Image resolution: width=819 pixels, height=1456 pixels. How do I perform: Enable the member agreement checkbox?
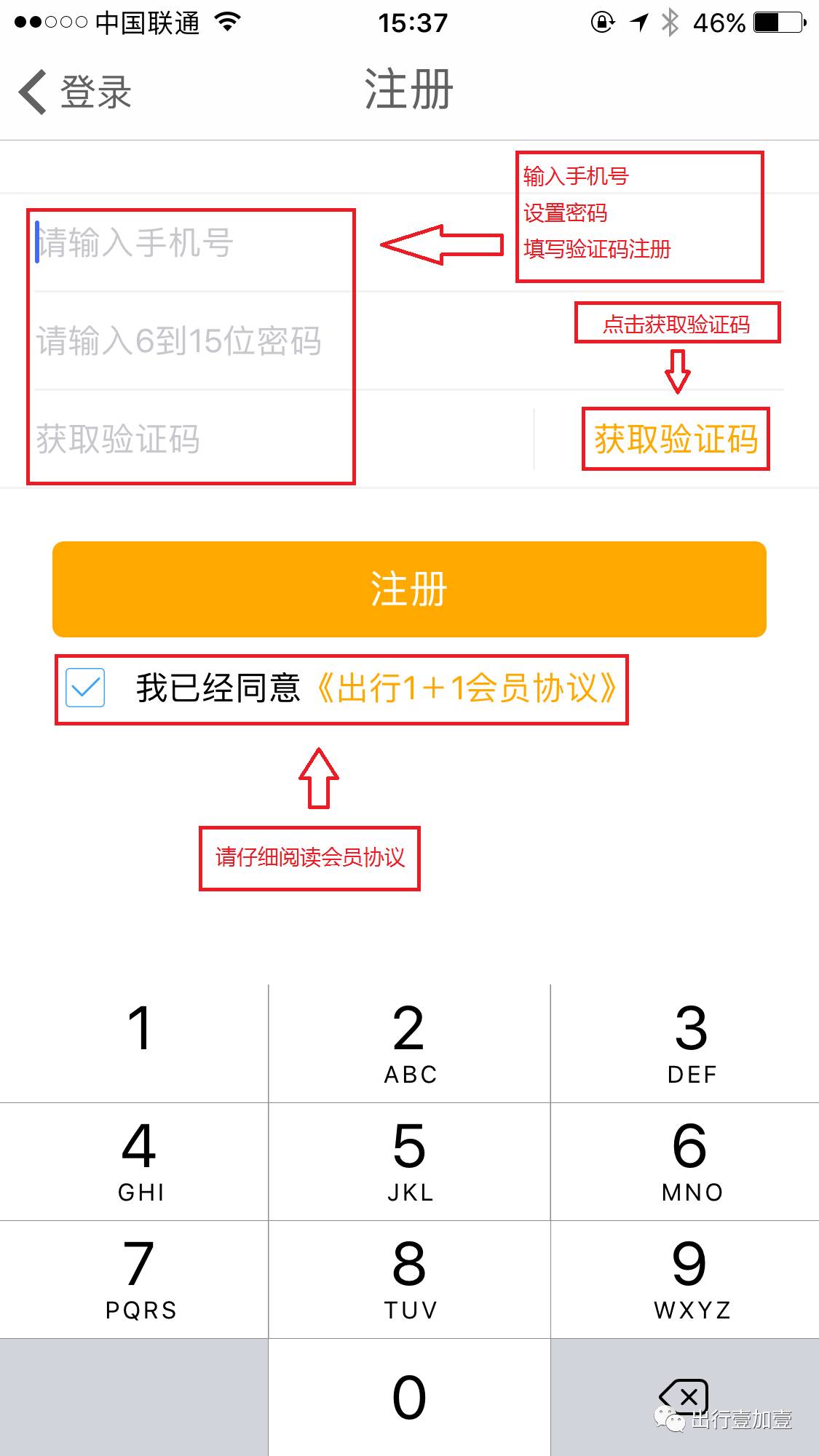click(84, 686)
